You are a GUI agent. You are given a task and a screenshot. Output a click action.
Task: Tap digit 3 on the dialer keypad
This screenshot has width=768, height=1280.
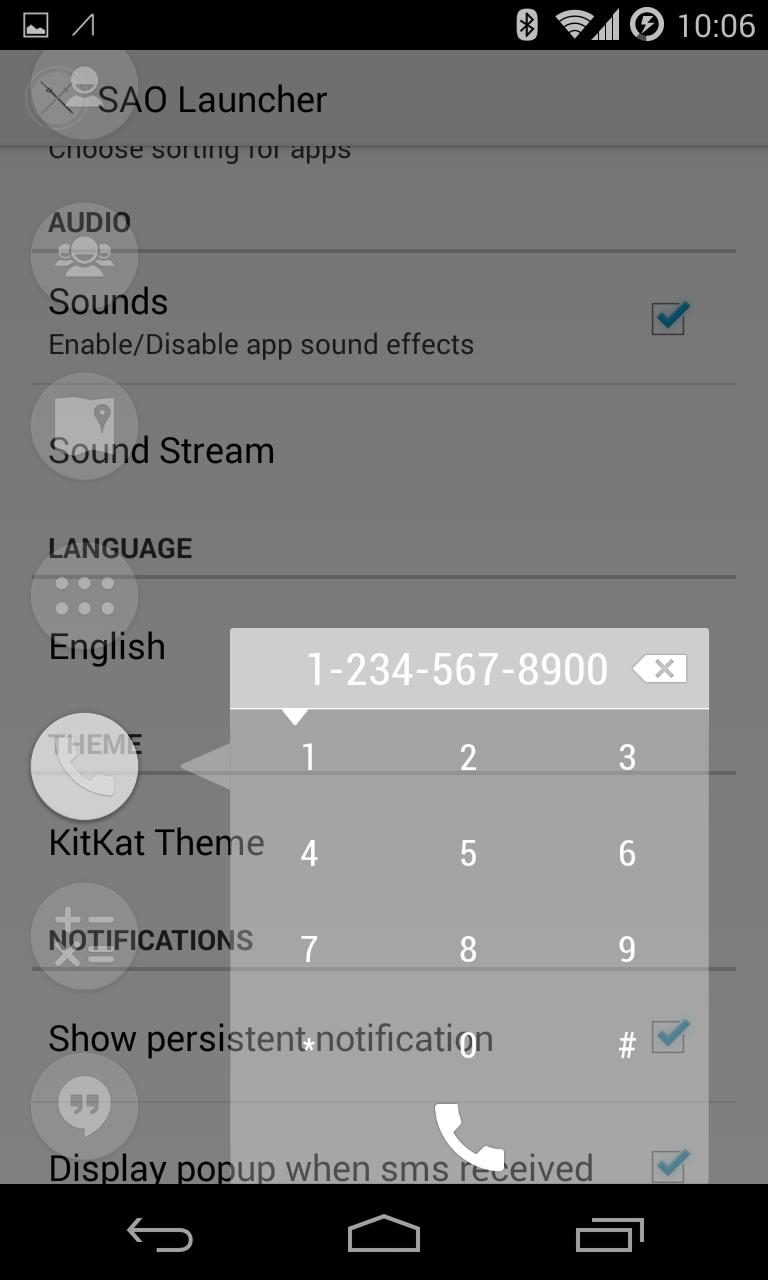(x=627, y=757)
